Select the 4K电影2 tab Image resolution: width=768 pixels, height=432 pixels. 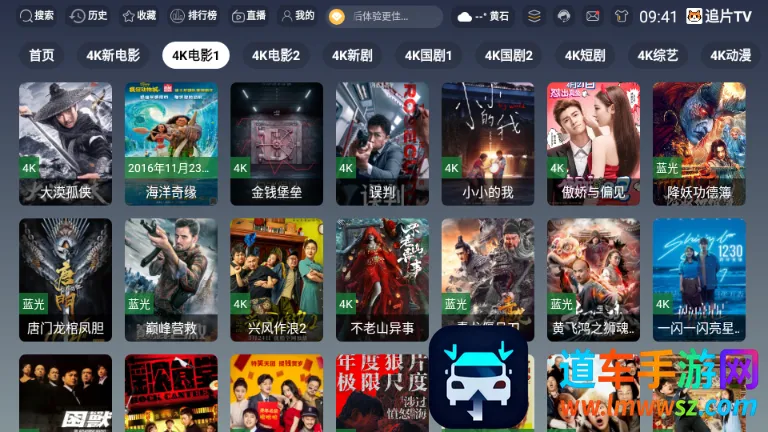click(276, 55)
